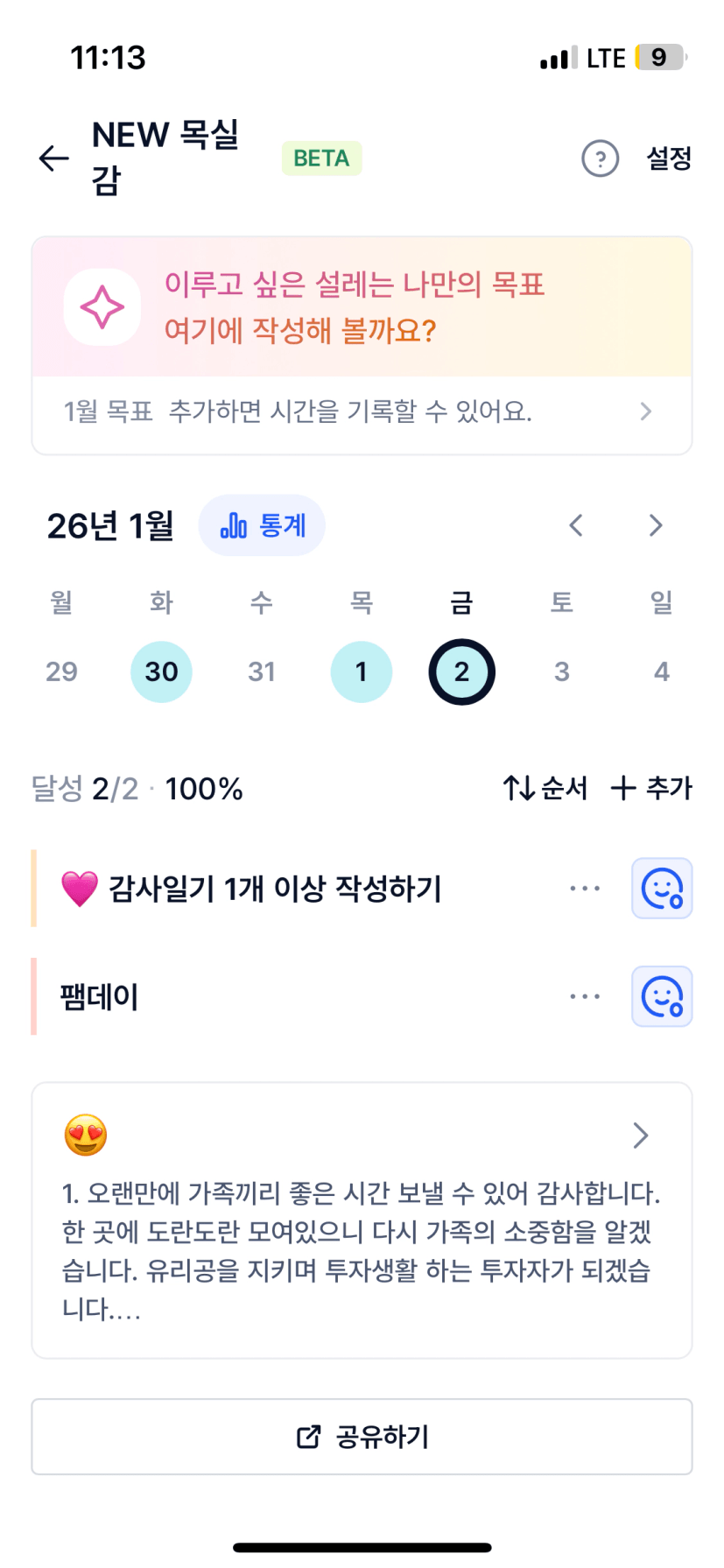724x1568 pixels.
Task: Select date 31 on the calendar
Action: [x=261, y=671]
